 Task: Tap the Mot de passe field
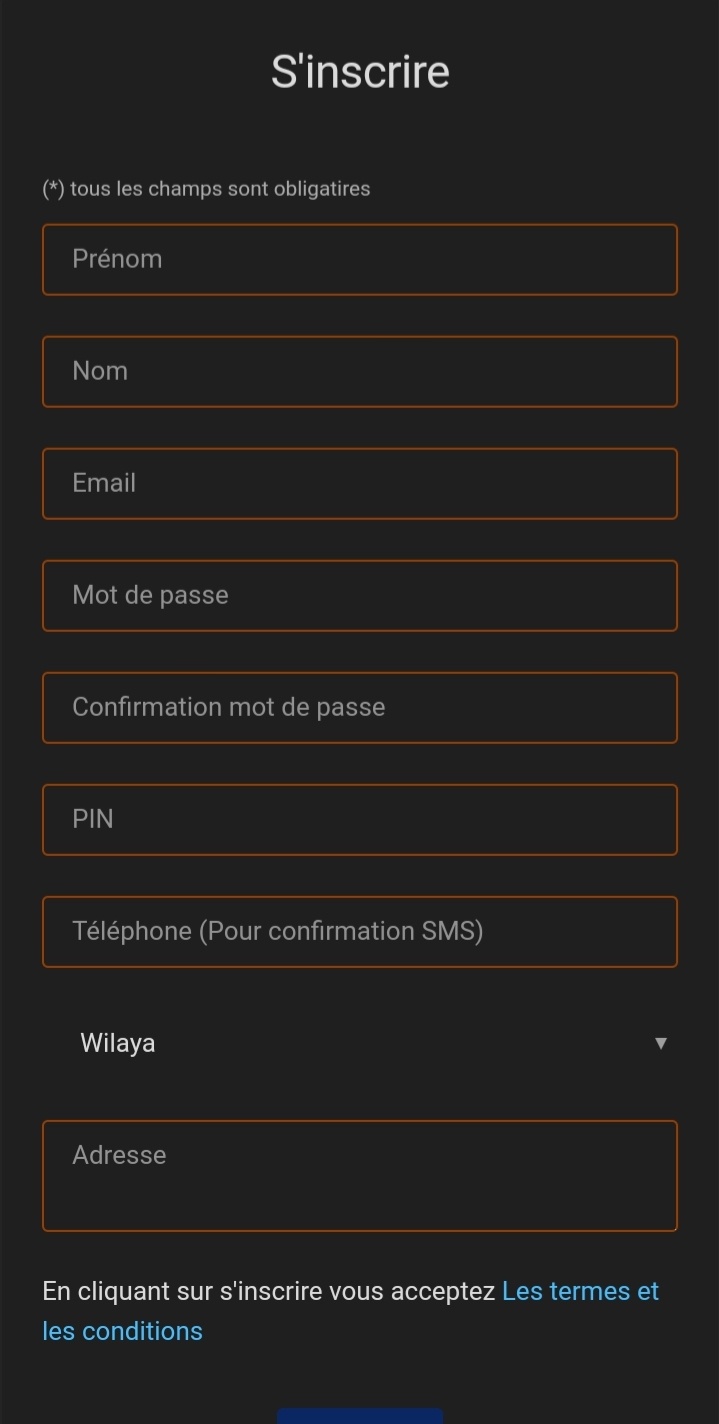pos(359,596)
